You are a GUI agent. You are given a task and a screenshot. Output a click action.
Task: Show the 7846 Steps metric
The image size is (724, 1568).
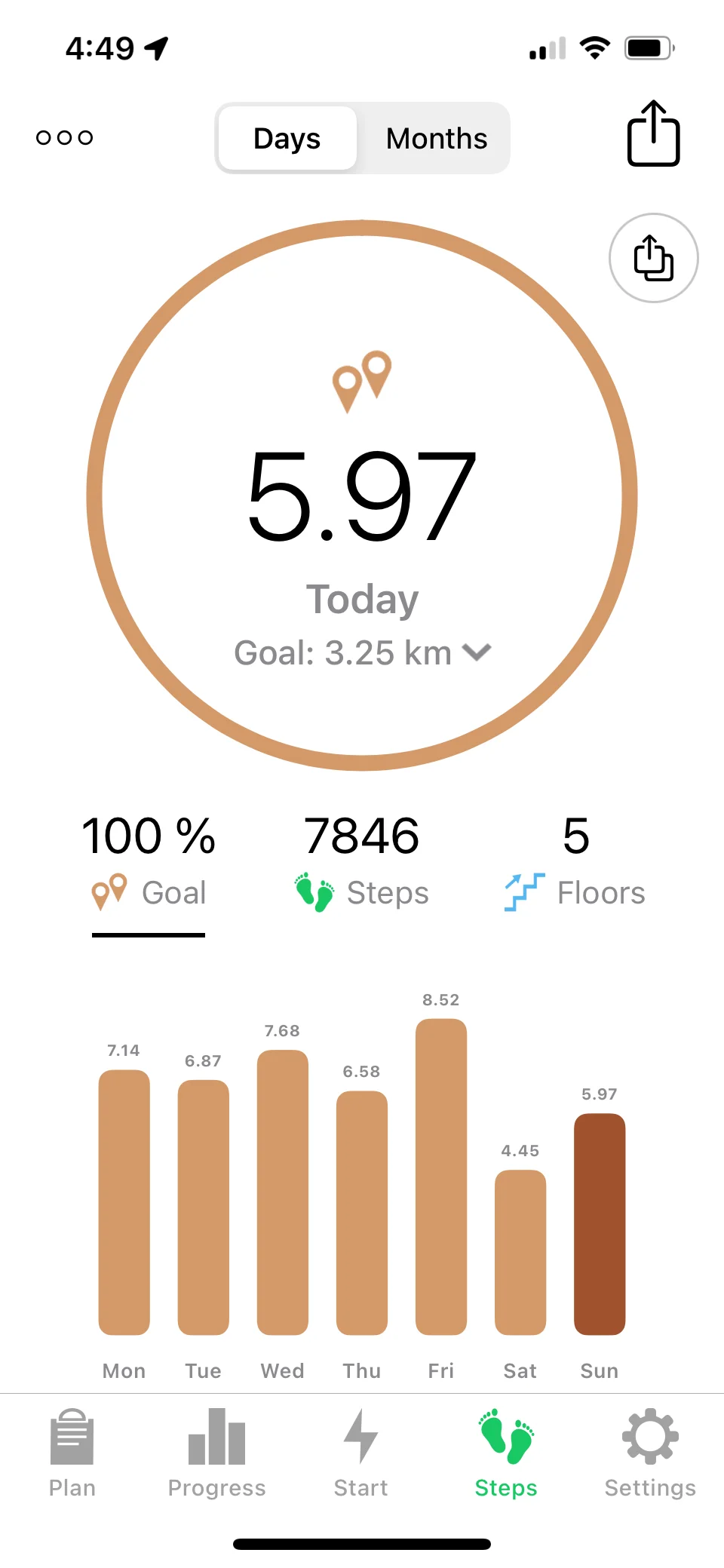(x=362, y=863)
